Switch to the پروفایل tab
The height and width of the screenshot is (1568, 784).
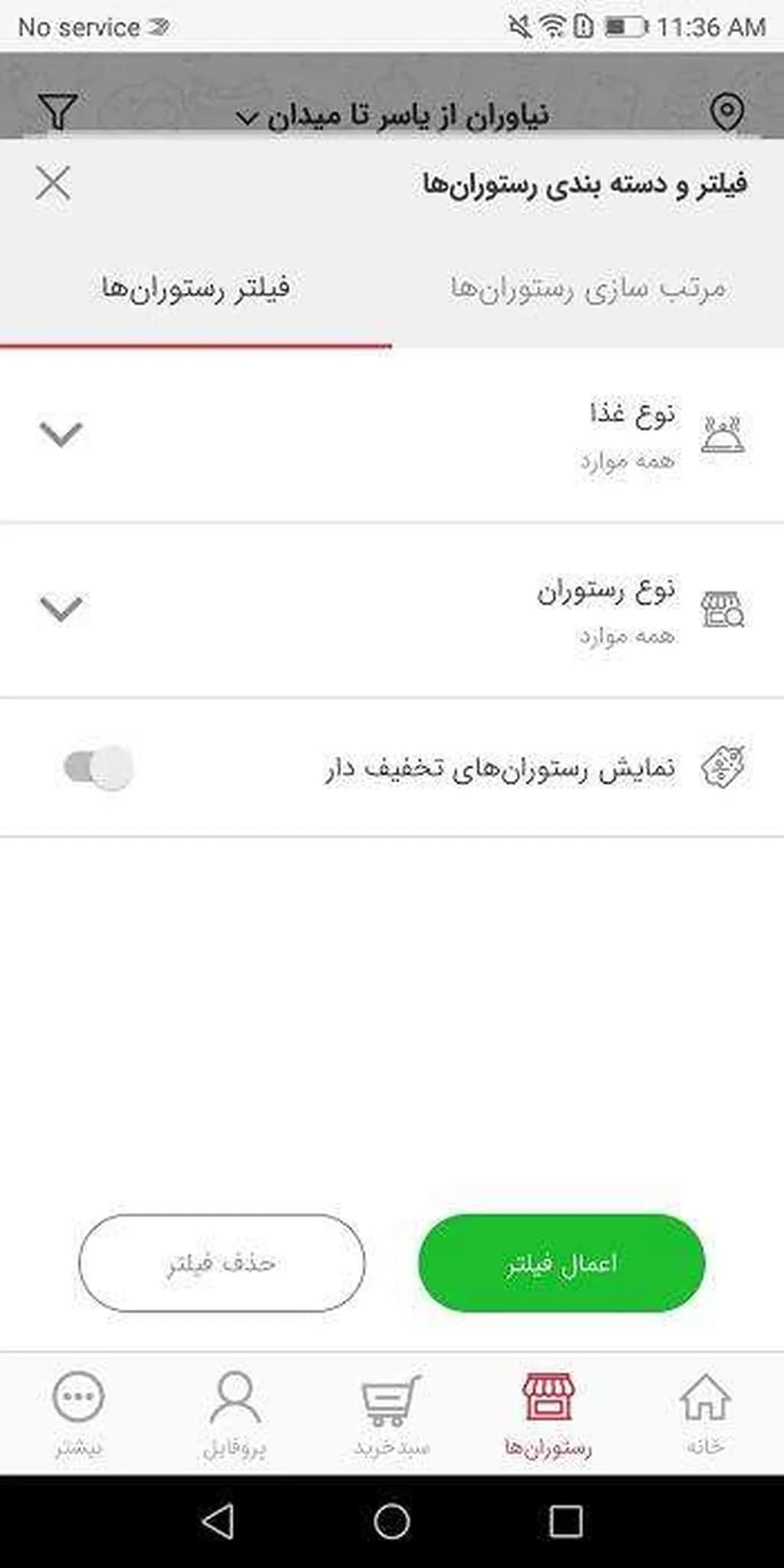point(234,1413)
